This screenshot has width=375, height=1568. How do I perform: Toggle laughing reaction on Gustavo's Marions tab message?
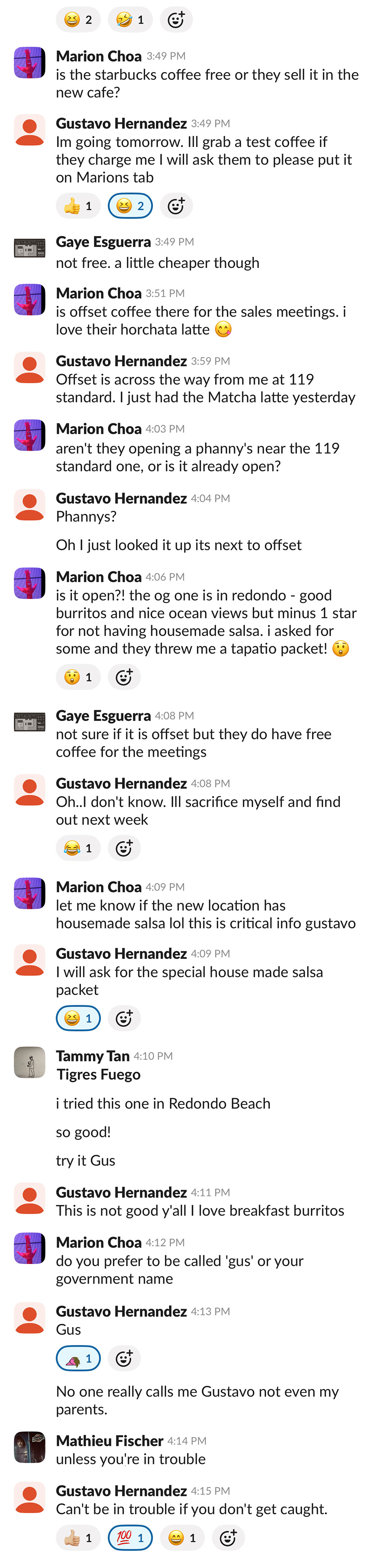pos(130,206)
